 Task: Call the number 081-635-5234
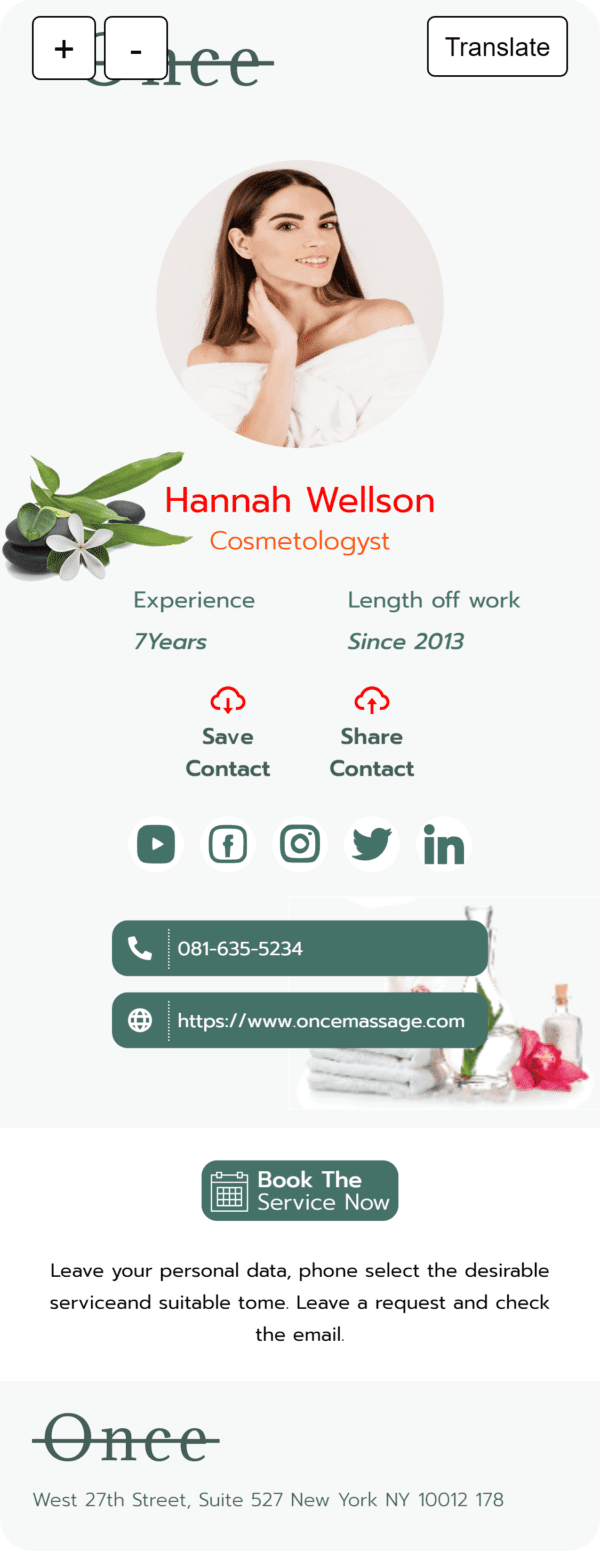(300, 948)
